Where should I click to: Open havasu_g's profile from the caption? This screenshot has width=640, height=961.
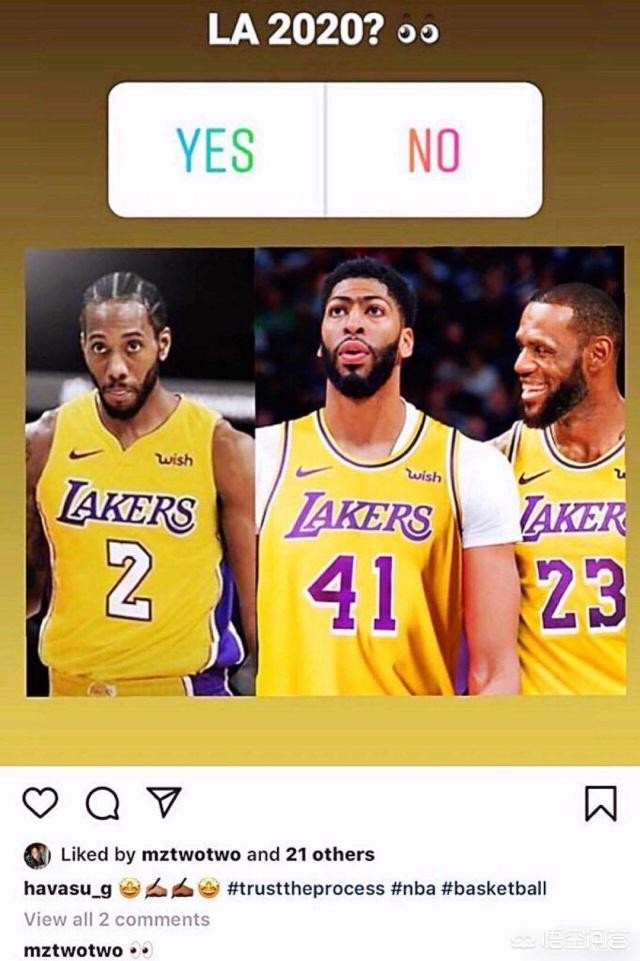pos(67,888)
